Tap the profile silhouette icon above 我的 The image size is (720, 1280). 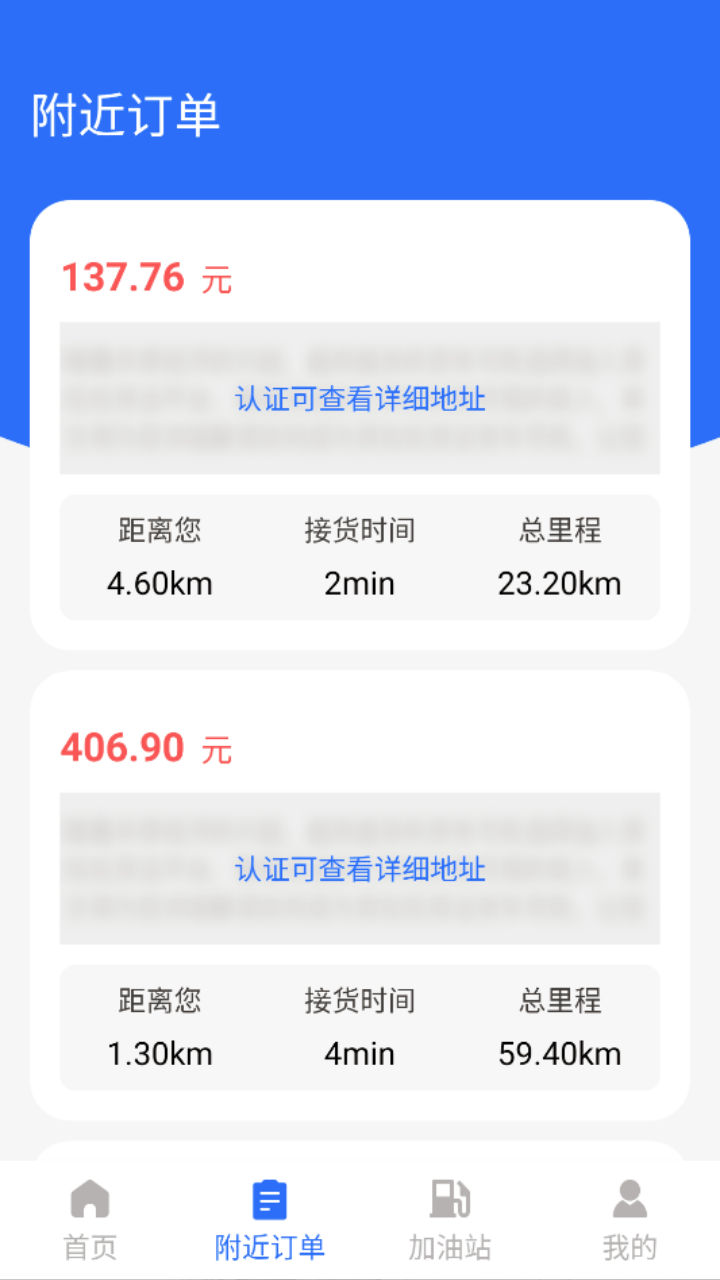click(x=630, y=1195)
